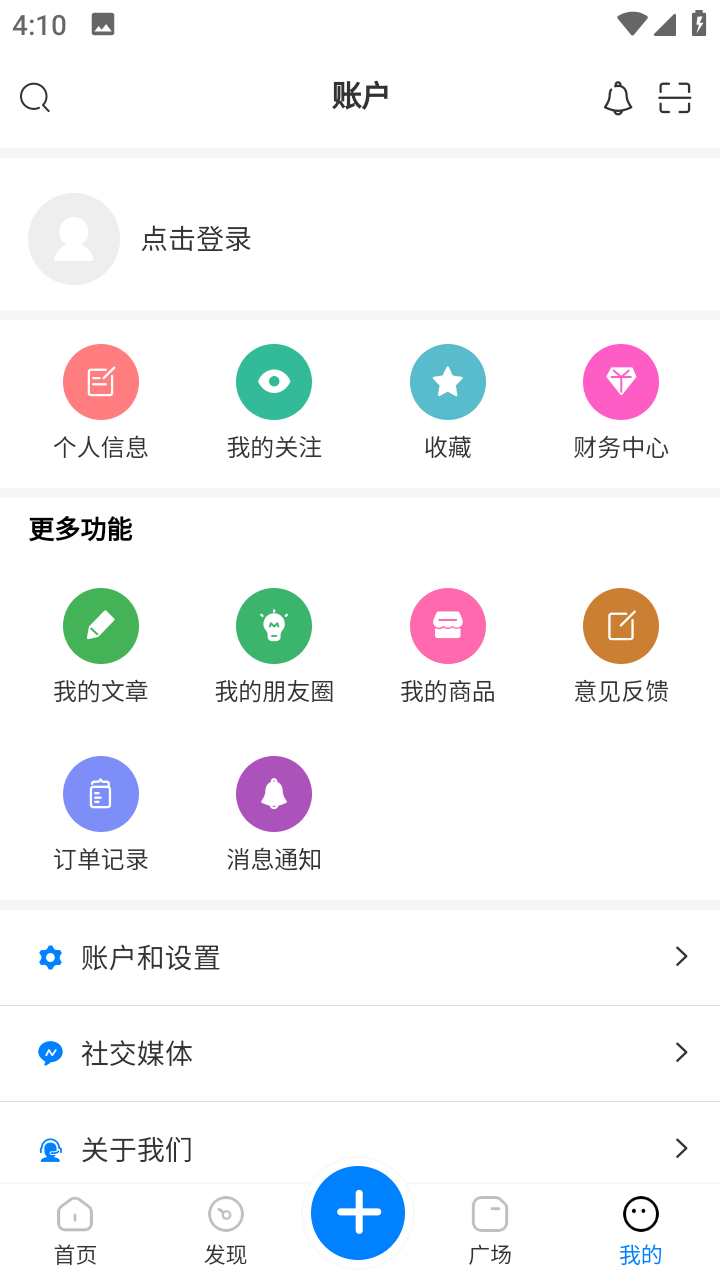Switch to the 广场 tab

[x=490, y=1231]
